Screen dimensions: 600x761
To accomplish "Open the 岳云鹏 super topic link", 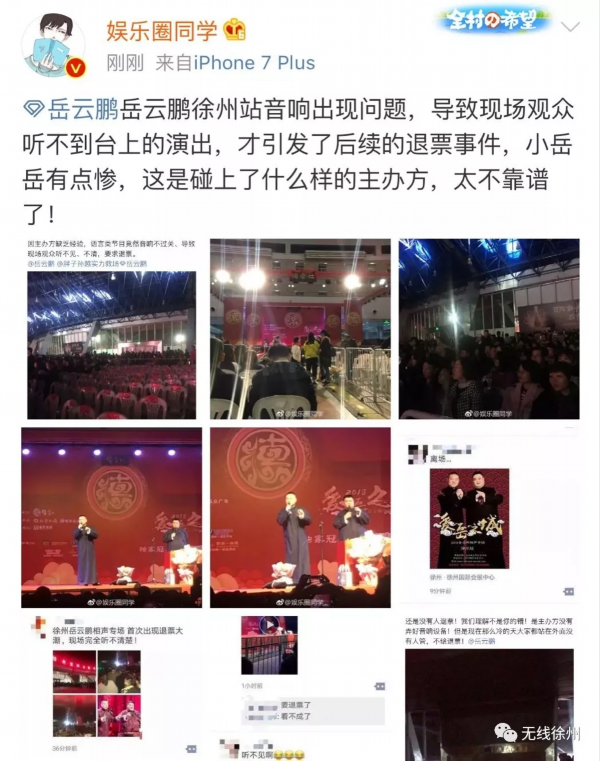I will pyautogui.click(x=75, y=112).
